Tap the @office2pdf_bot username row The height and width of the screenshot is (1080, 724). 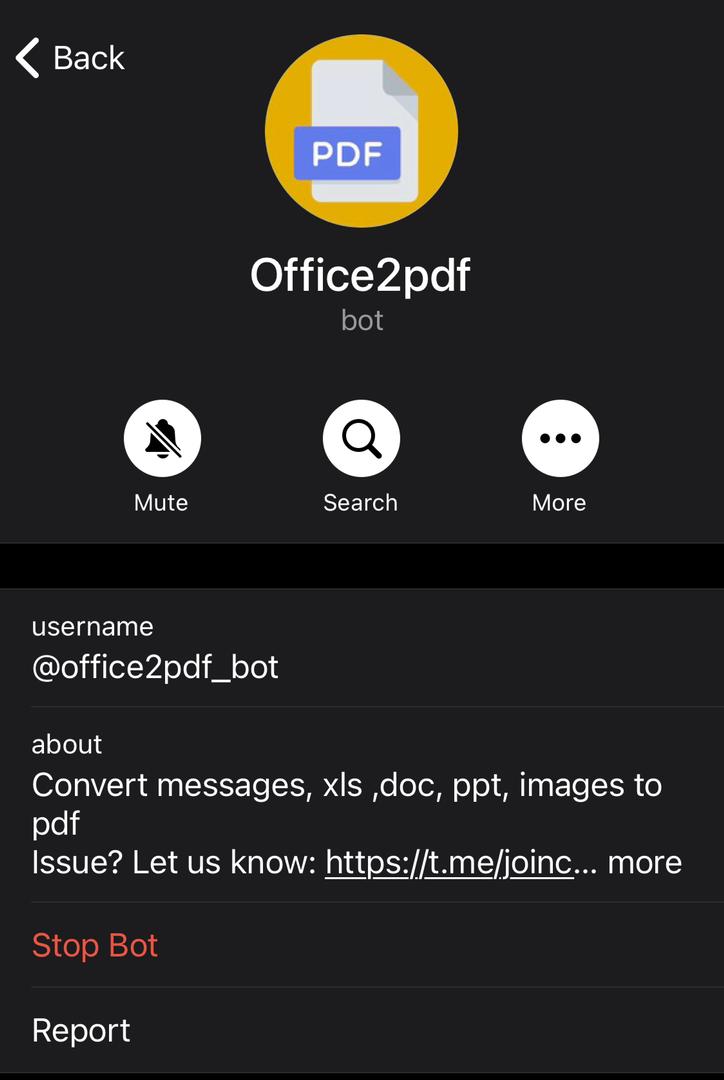click(155, 667)
